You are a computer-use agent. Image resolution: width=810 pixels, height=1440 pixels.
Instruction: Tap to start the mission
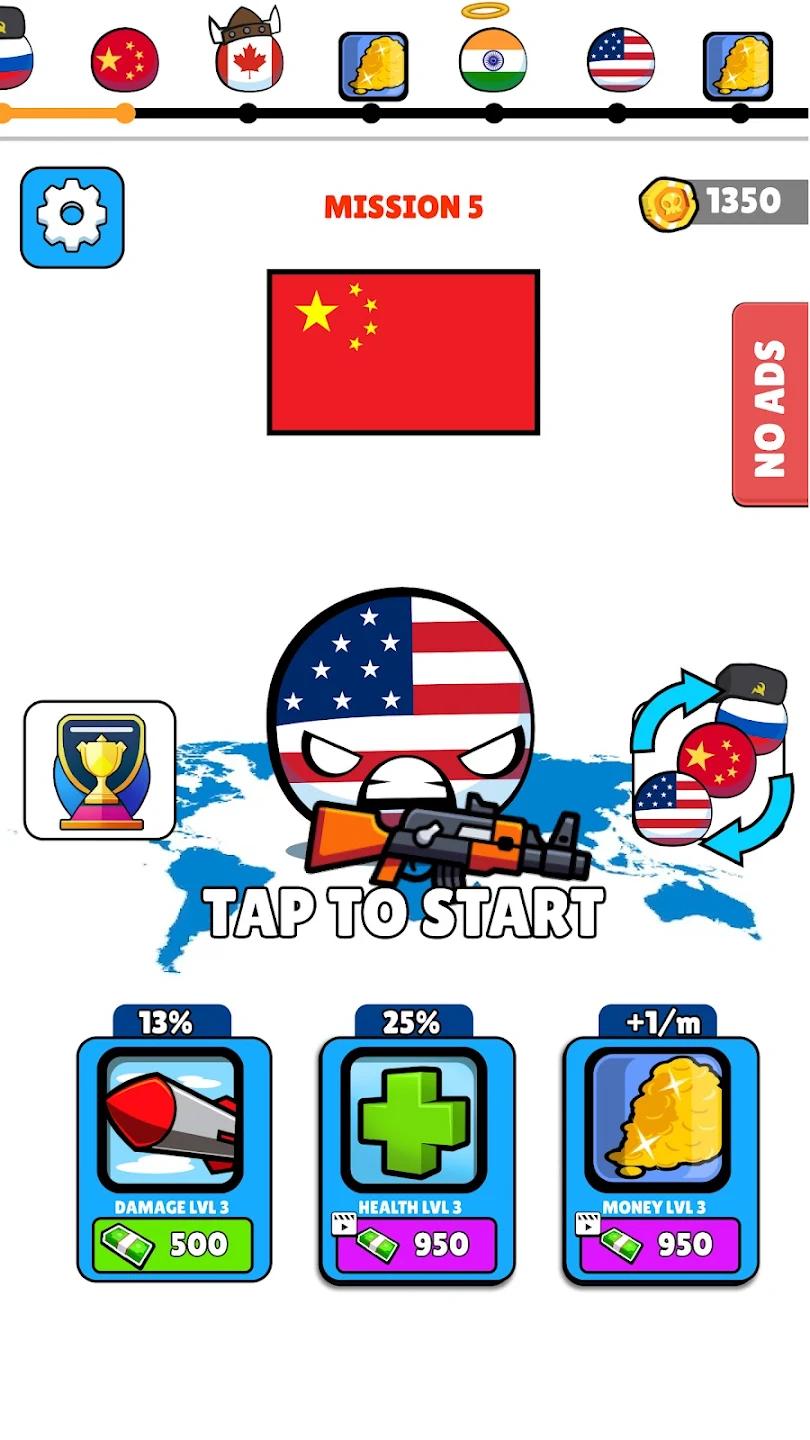point(404,912)
